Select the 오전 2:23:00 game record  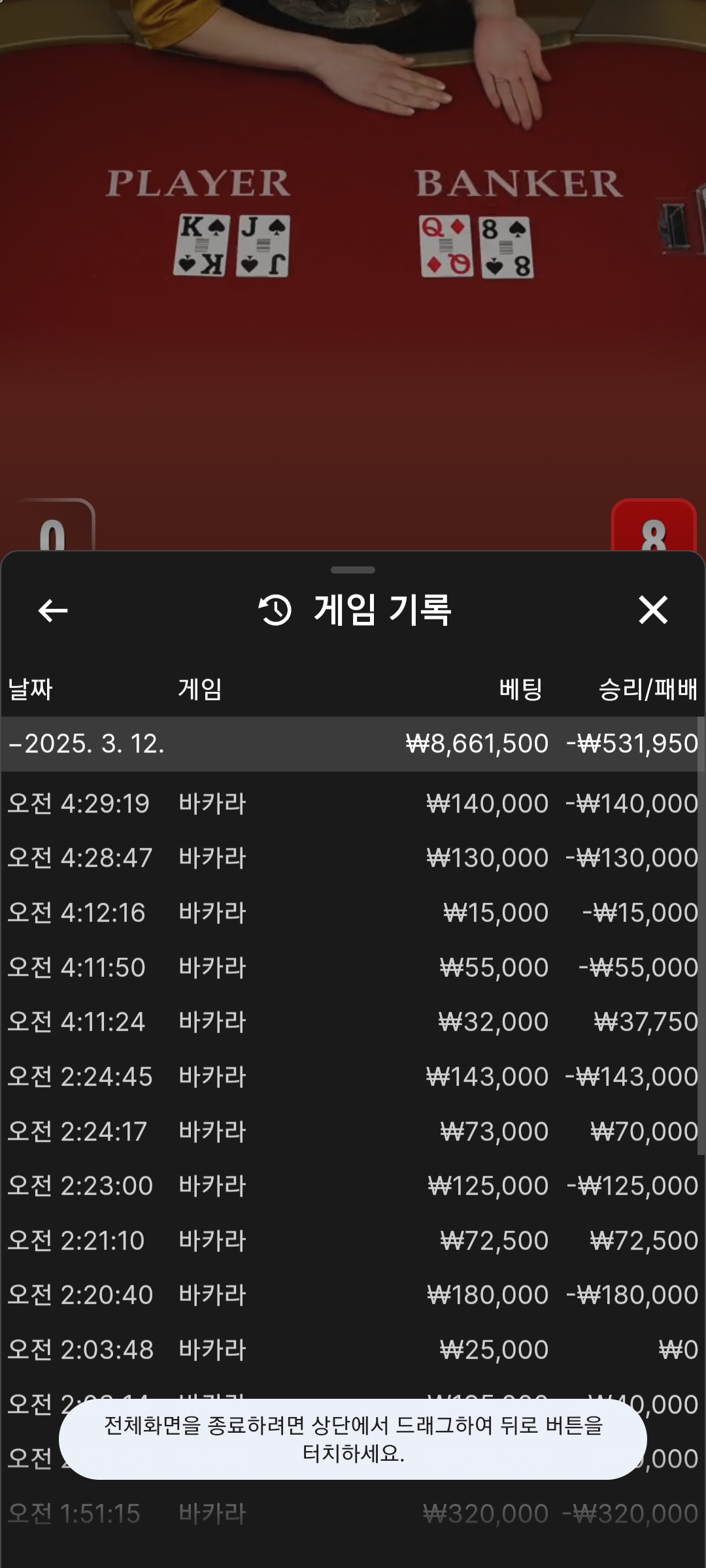pos(353,1186)
